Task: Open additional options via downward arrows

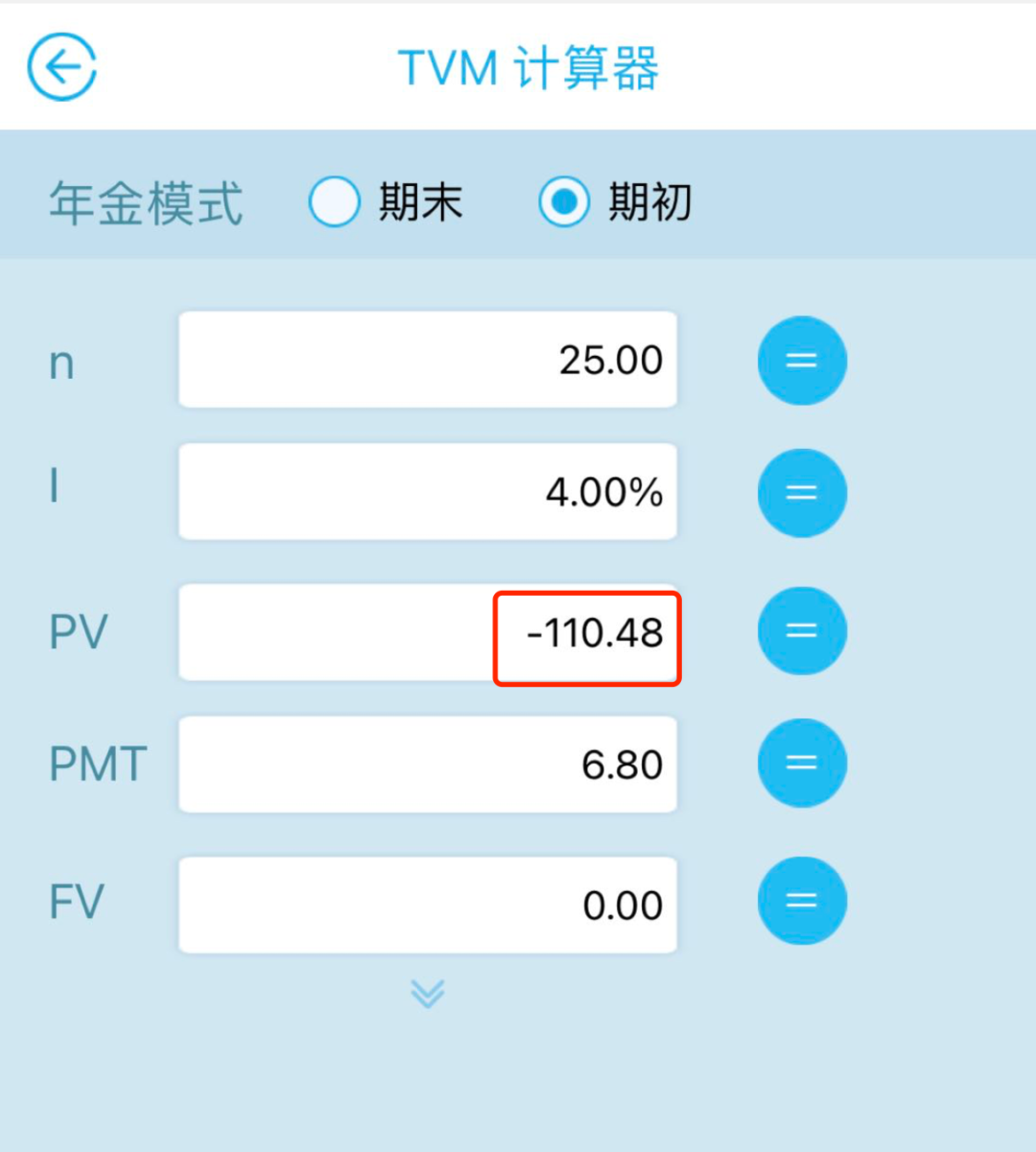Action: [x=427, y=995]
